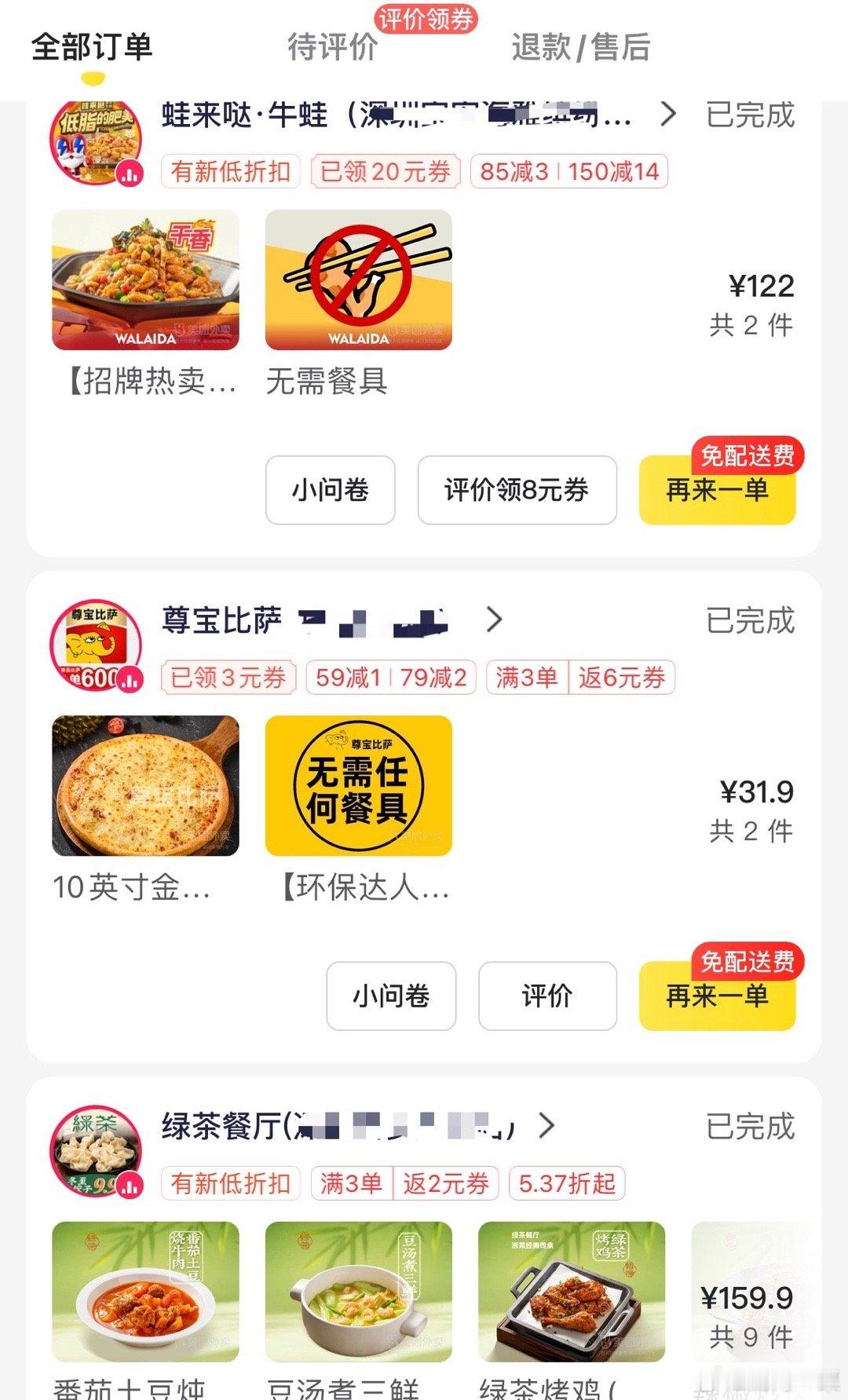Open 小问卷 for the 尊宝比萨 order
The width and height of the screenshot is (848, 1400).
pyautogui.click(x=391, y=996)
